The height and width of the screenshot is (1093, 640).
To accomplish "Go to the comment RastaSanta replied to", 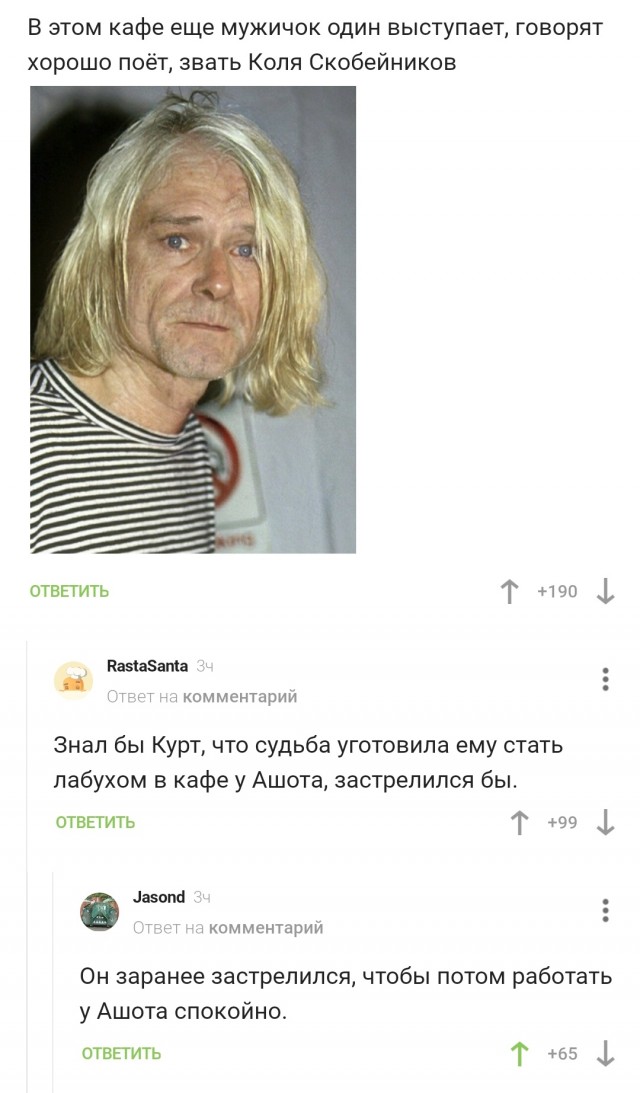I will (240, 696).
